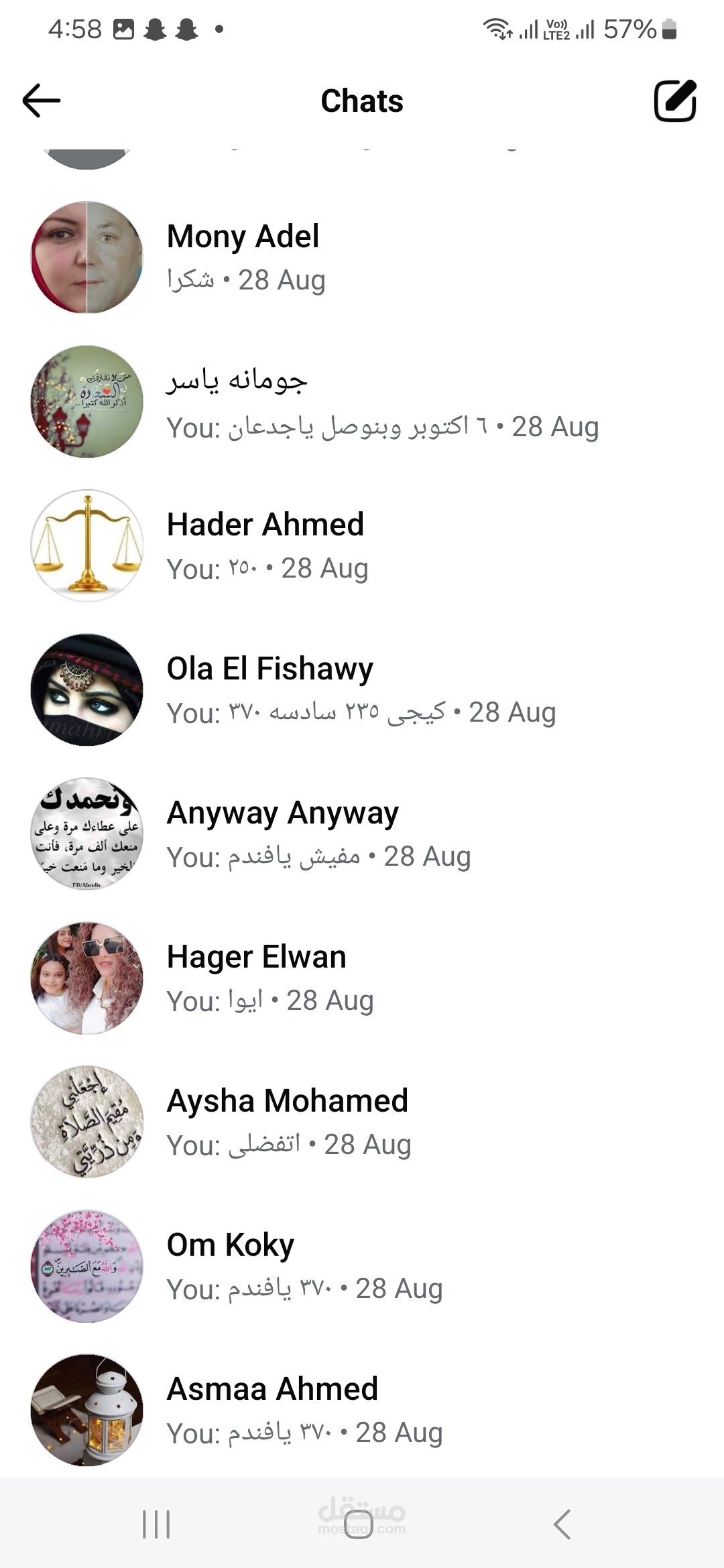This screenshot has height=1568, width=724.
Task: Open the chat with Asmaa Ahmed
Action: point(362,1410)
